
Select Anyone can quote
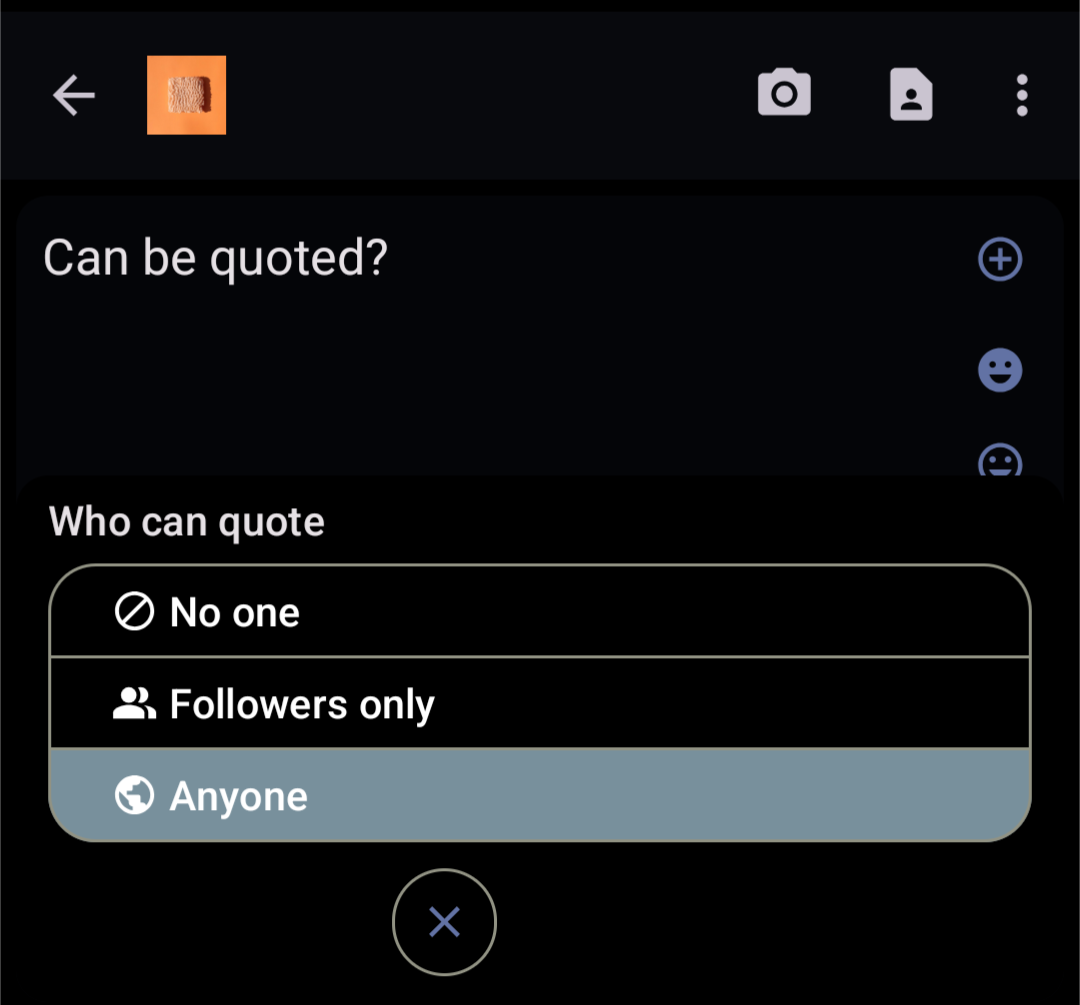click(x=539, y=796)
